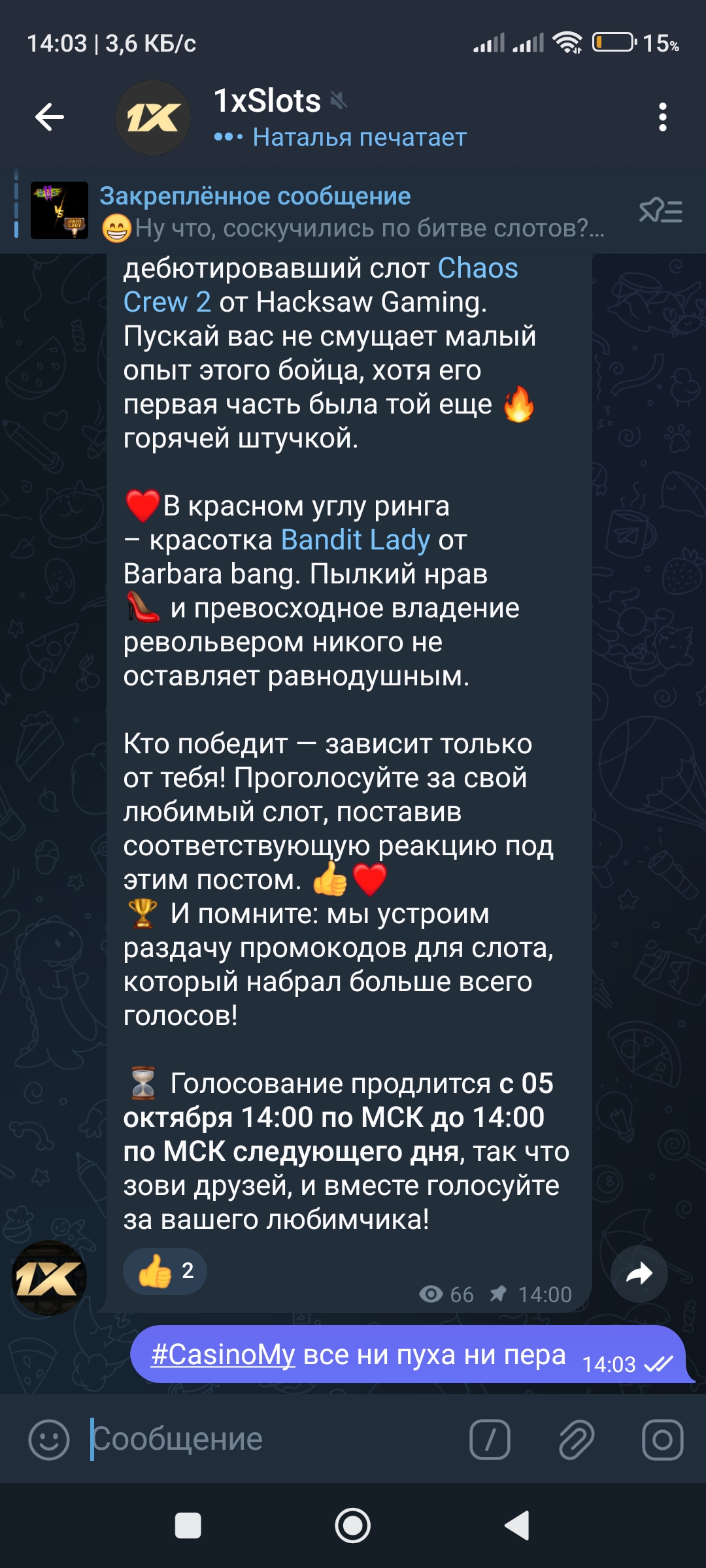Open the Chaos Crew 2 link
The height and width of the screenshot is (1568, 706).
(x=320, y=285)
